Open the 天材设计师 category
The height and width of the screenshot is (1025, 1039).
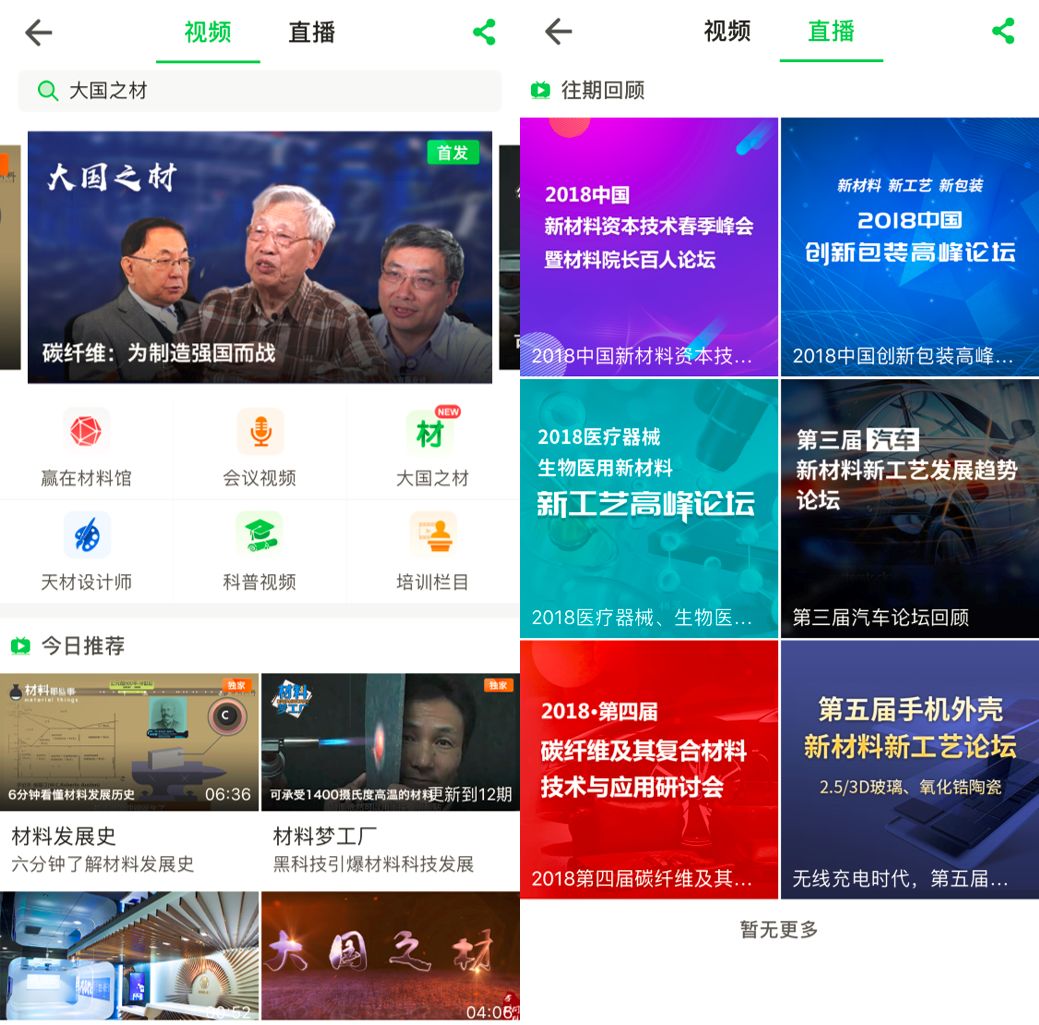click(x=86, y=552)
